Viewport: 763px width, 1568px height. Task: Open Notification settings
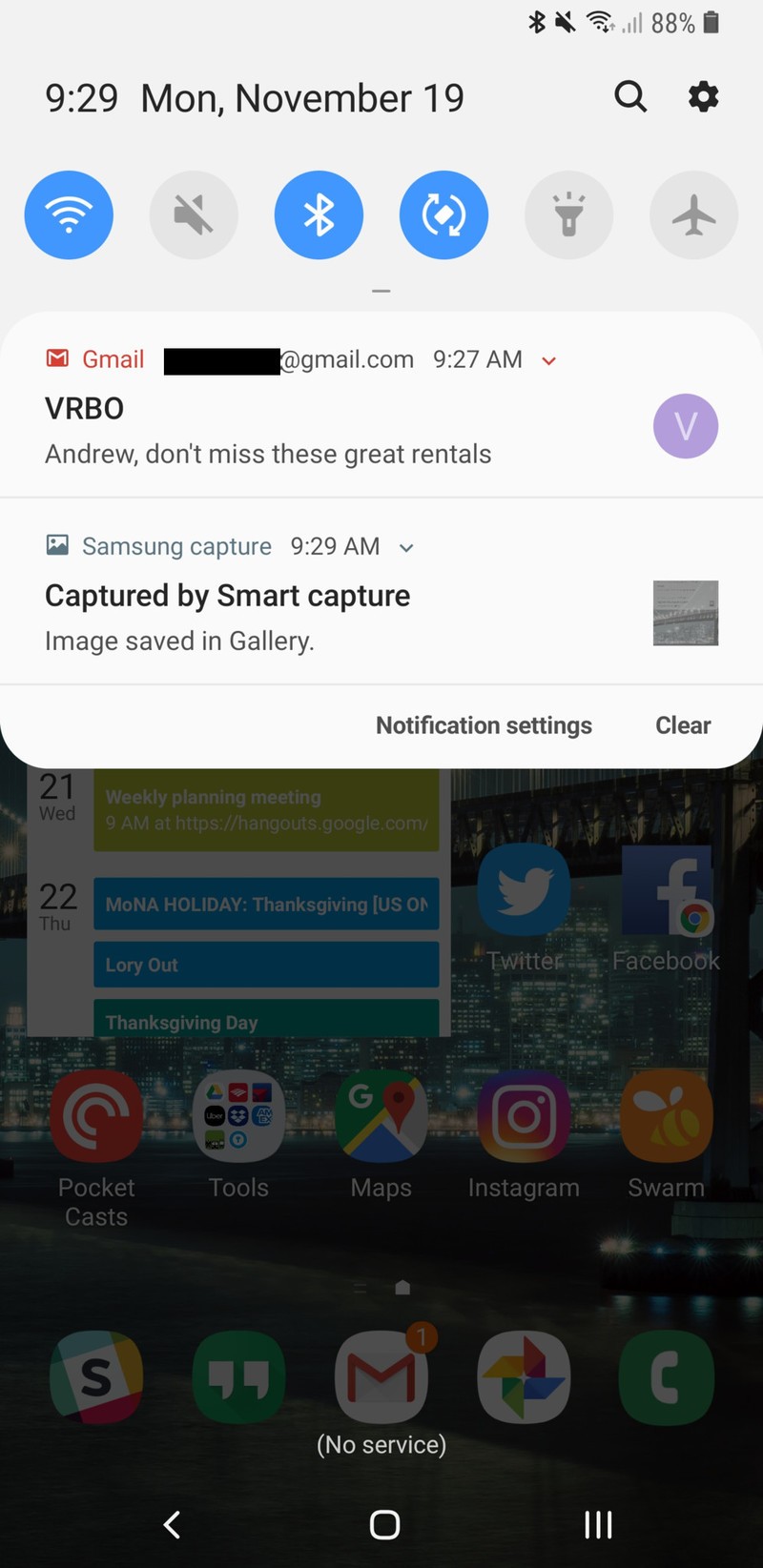coord(484,725)
